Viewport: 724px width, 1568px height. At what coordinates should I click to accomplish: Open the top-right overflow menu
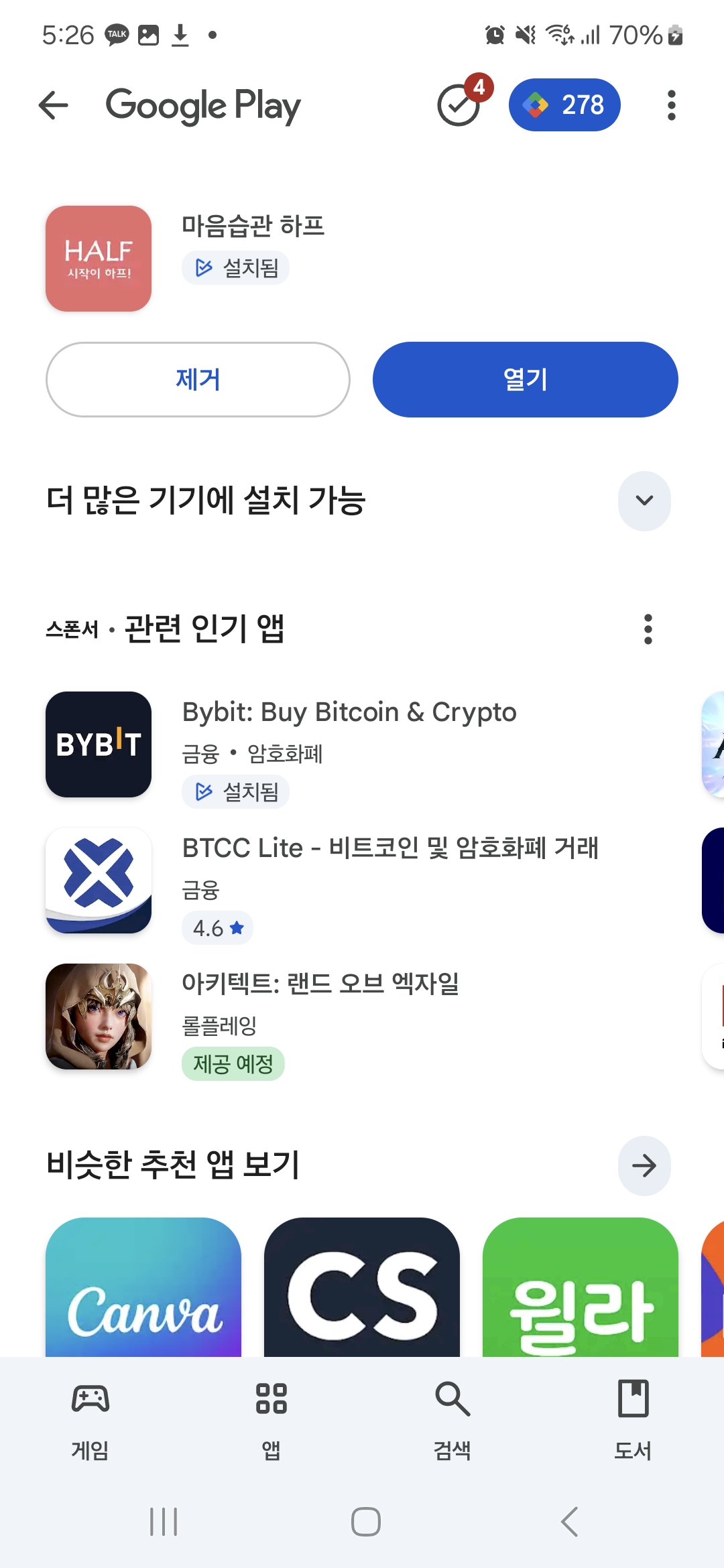tap(671, 105)
